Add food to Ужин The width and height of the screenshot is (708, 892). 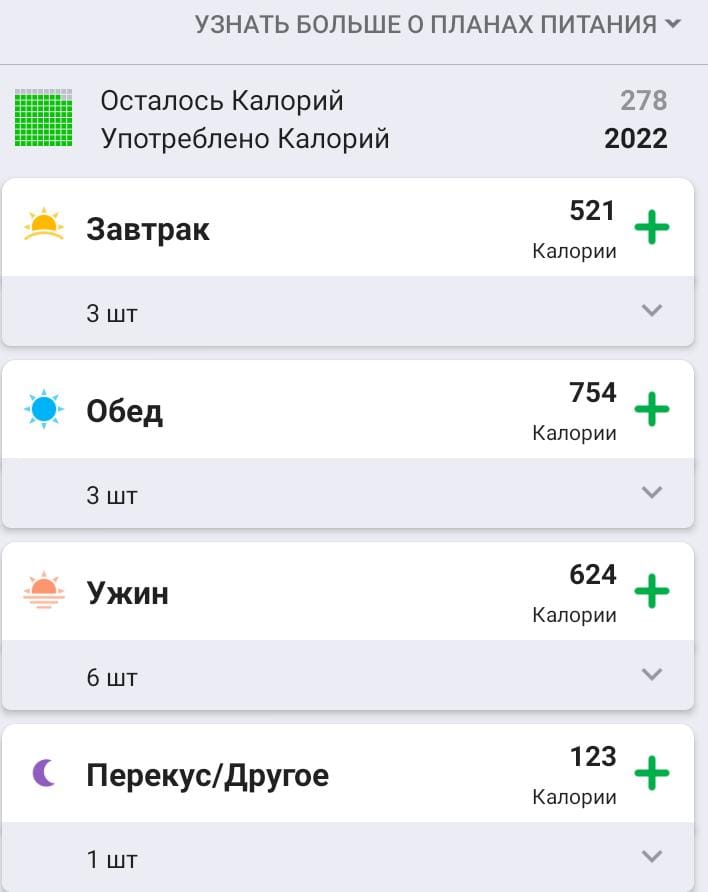(652, 592)
